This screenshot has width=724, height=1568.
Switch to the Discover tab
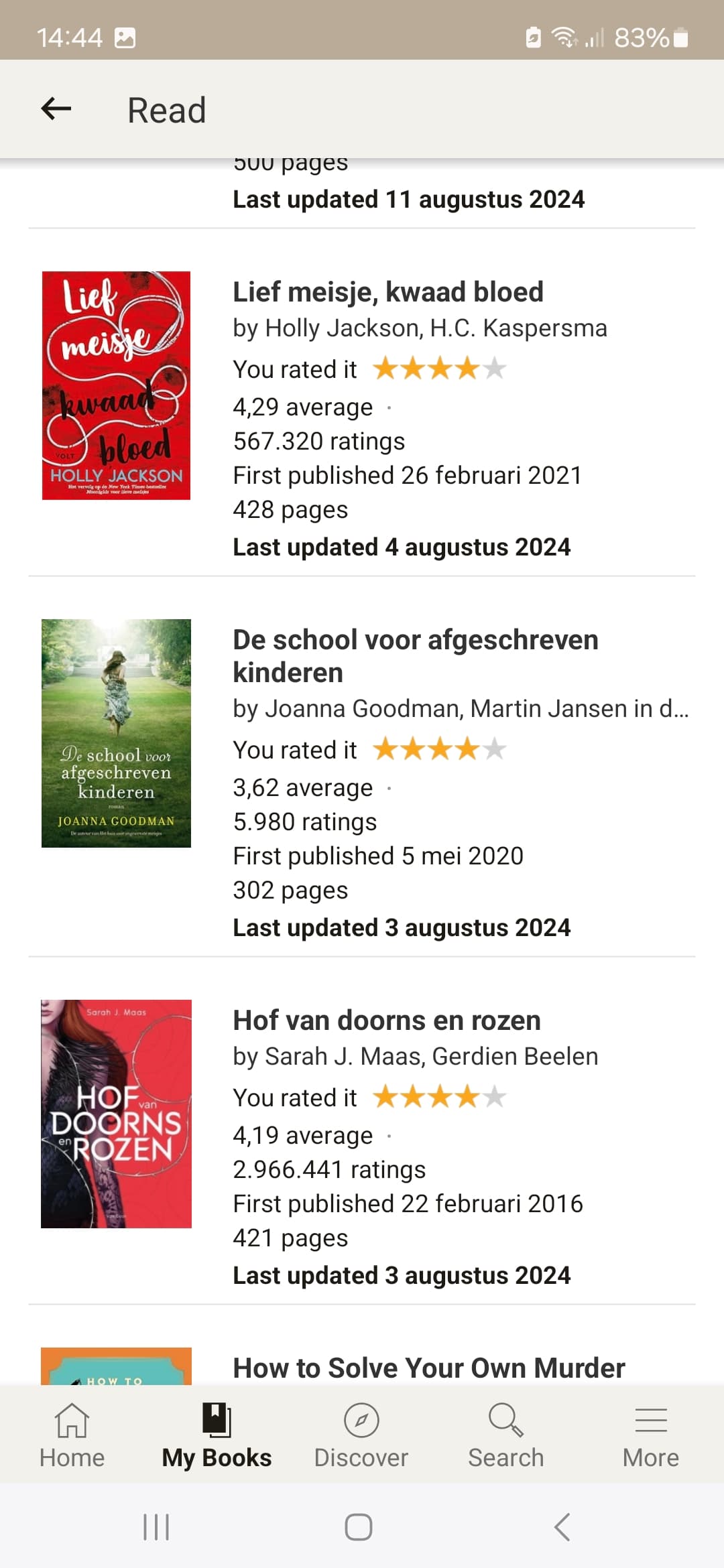point(361,1435)
